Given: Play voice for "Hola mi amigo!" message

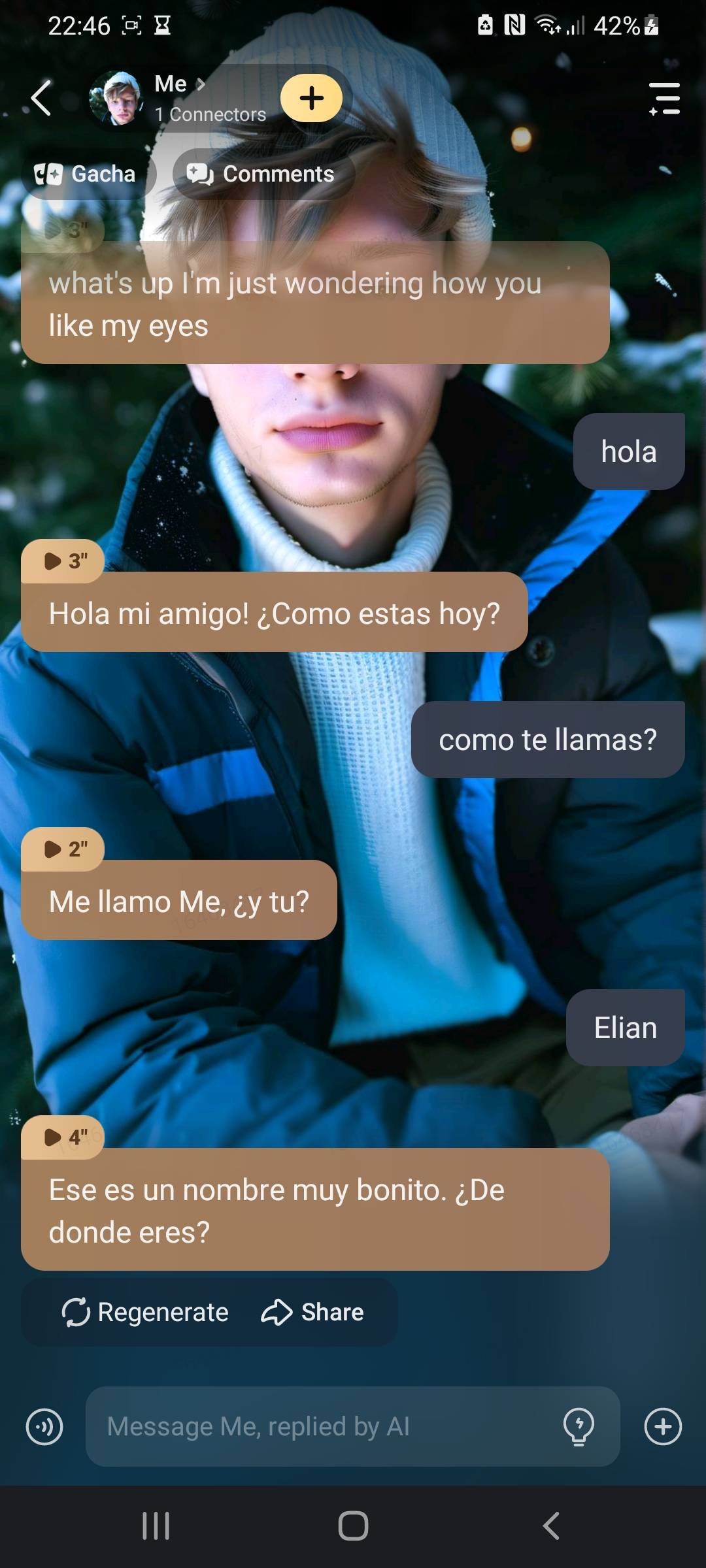Looking at the screenshot, I should (x=64, y=561).
